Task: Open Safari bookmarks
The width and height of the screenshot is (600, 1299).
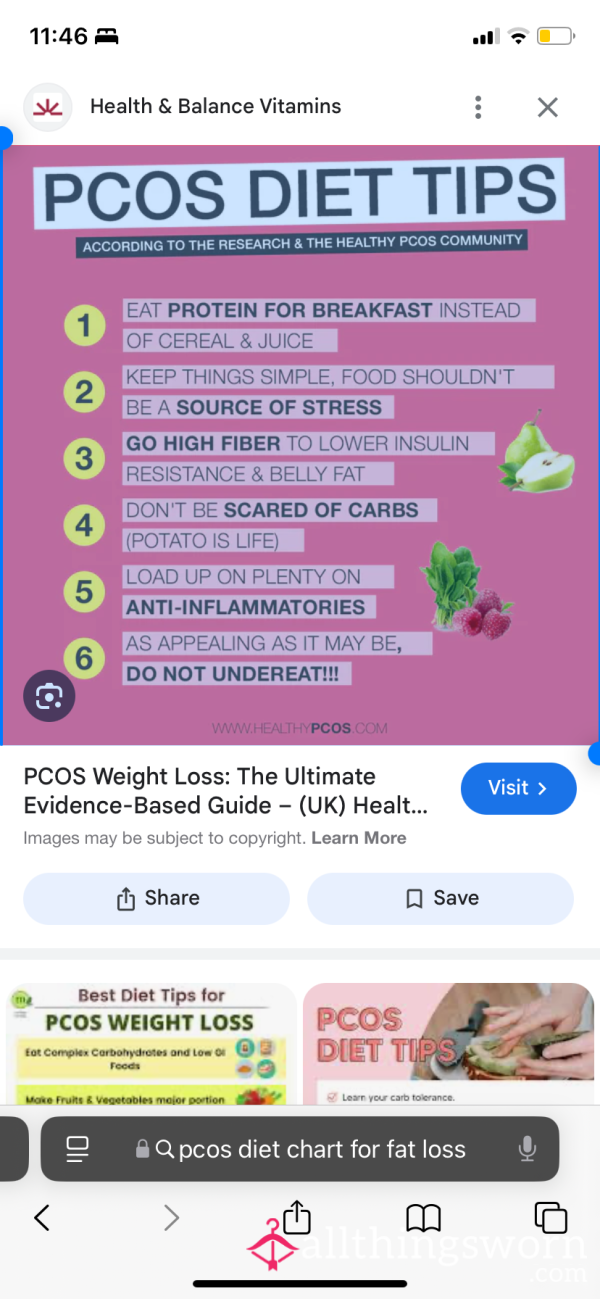Action: point(423,1217)
